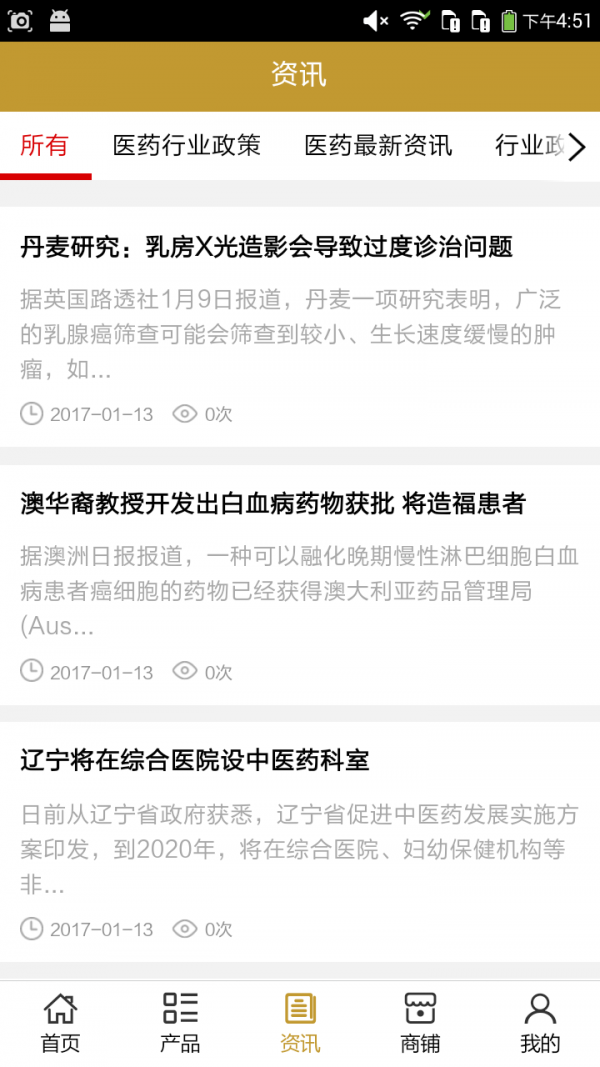Open the article about 丹麦研究 乳房X光造影
This screenshot has height=1067, width=600.
[x=266, y=247]
